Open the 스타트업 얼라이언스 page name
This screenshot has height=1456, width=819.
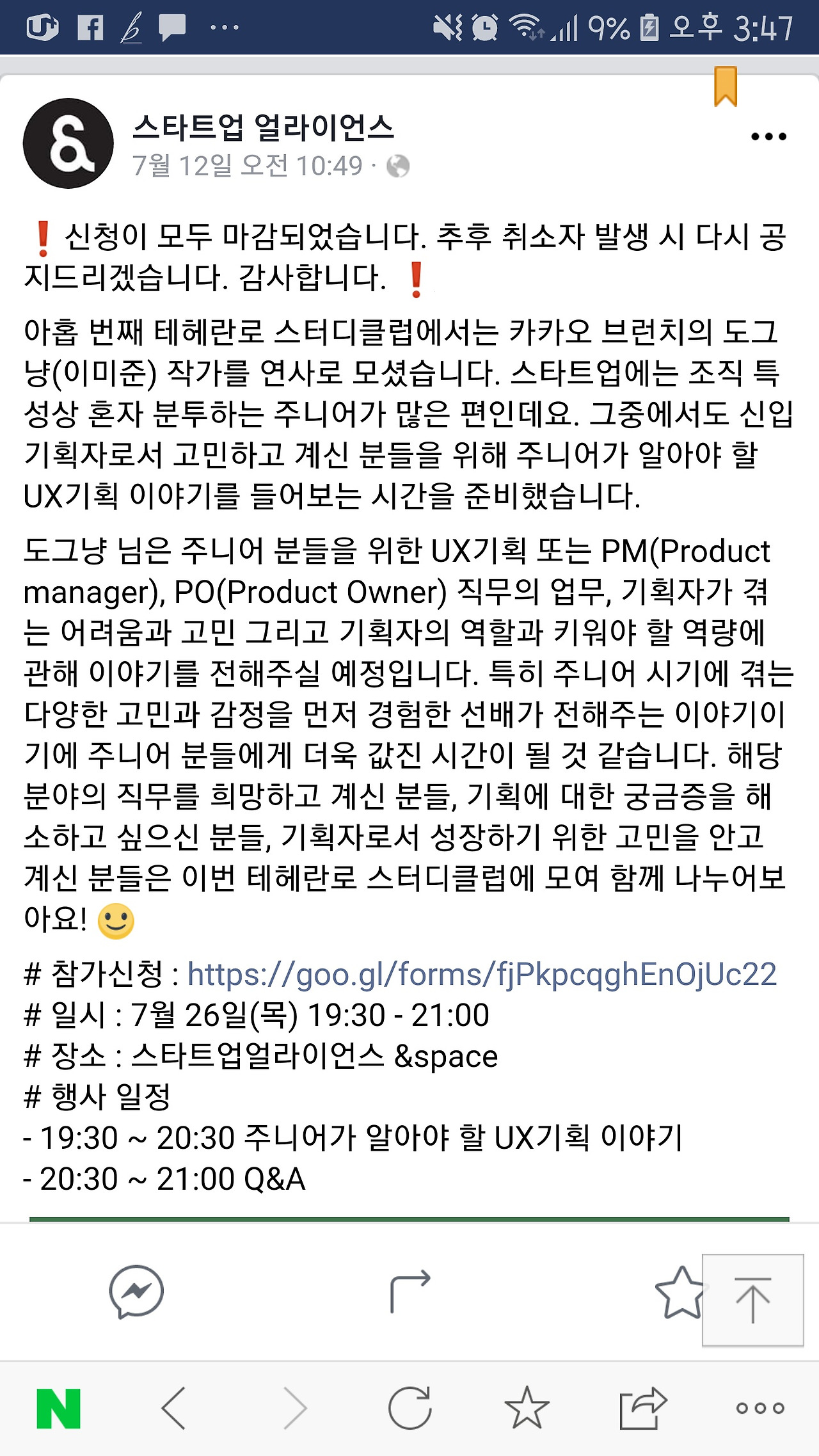[263, 127]
